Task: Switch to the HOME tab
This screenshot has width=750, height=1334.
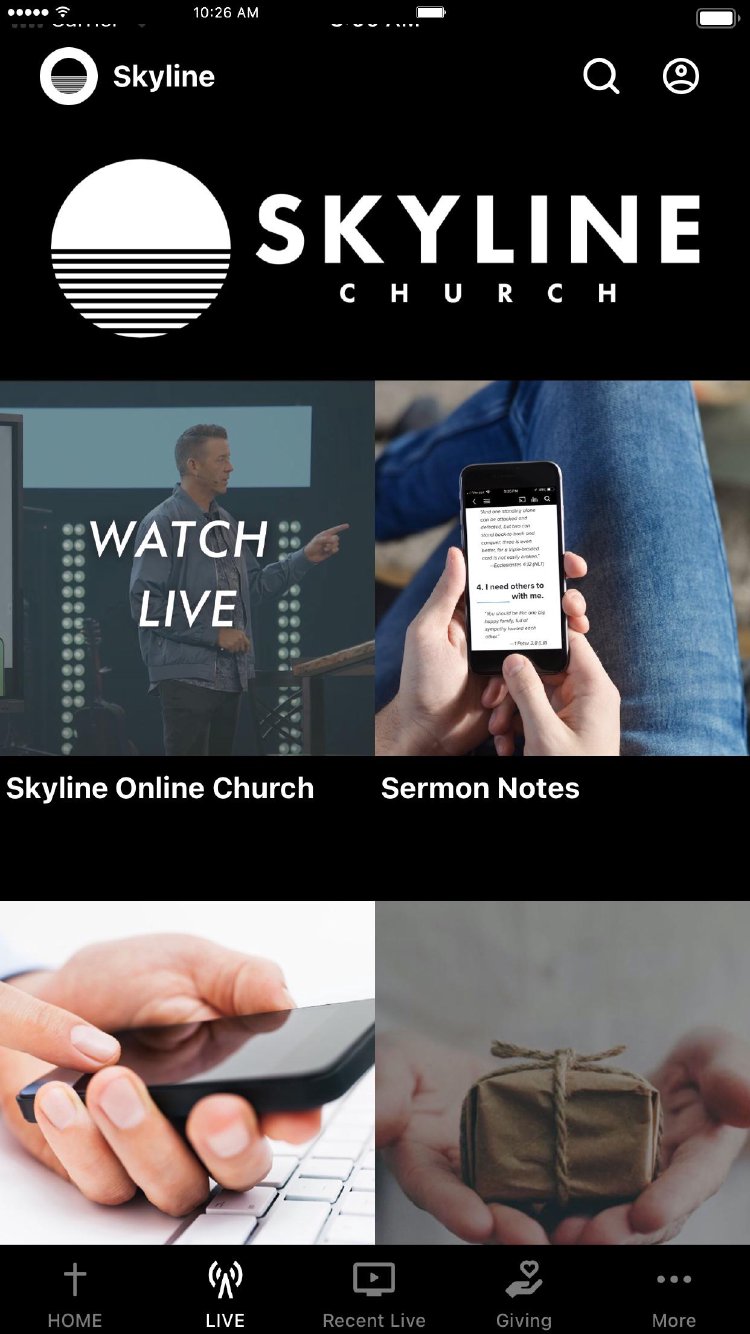Action: click(75, 1295)
